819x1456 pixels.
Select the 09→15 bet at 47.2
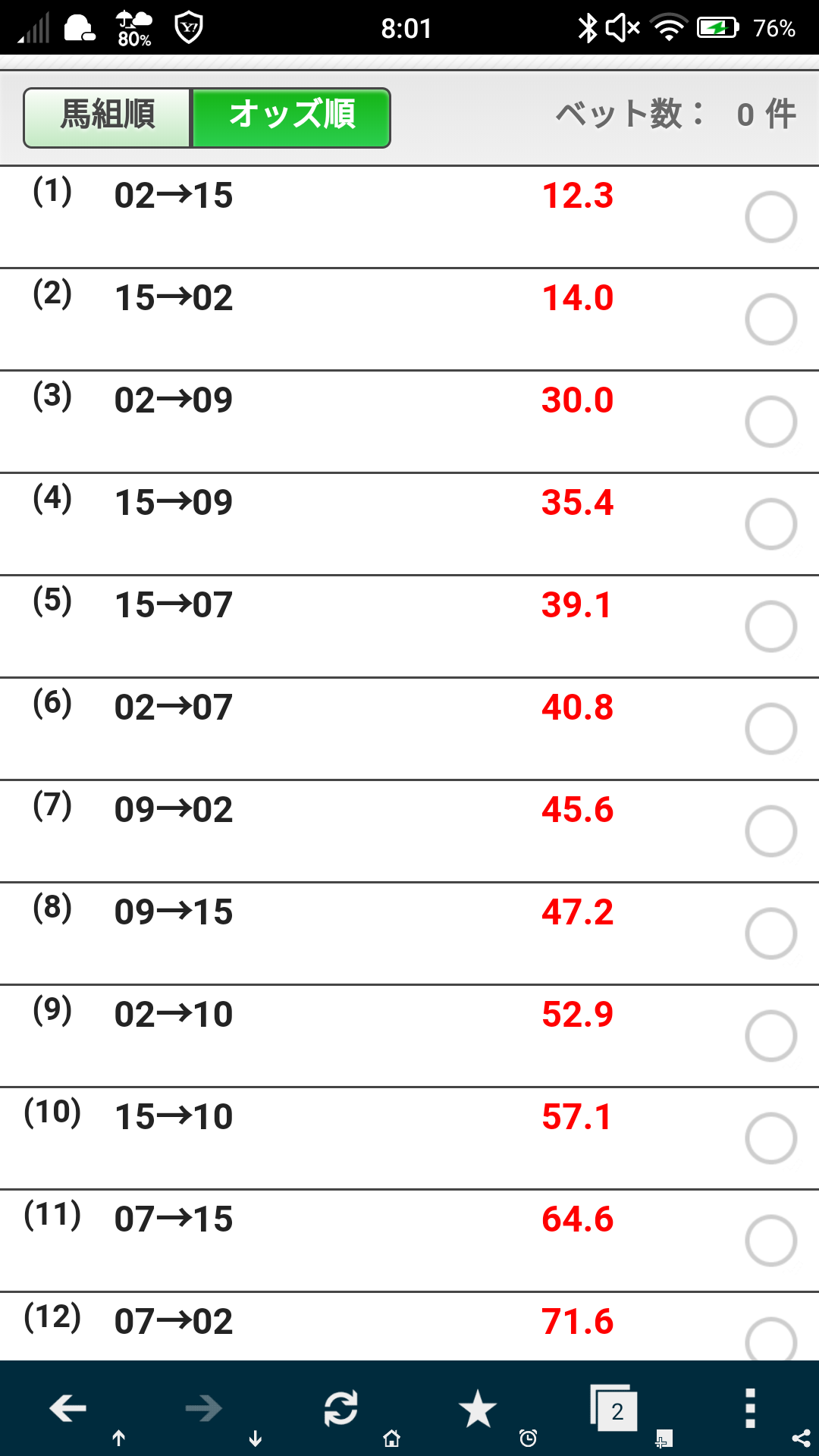pyautogui.click(x=770, y=934)
